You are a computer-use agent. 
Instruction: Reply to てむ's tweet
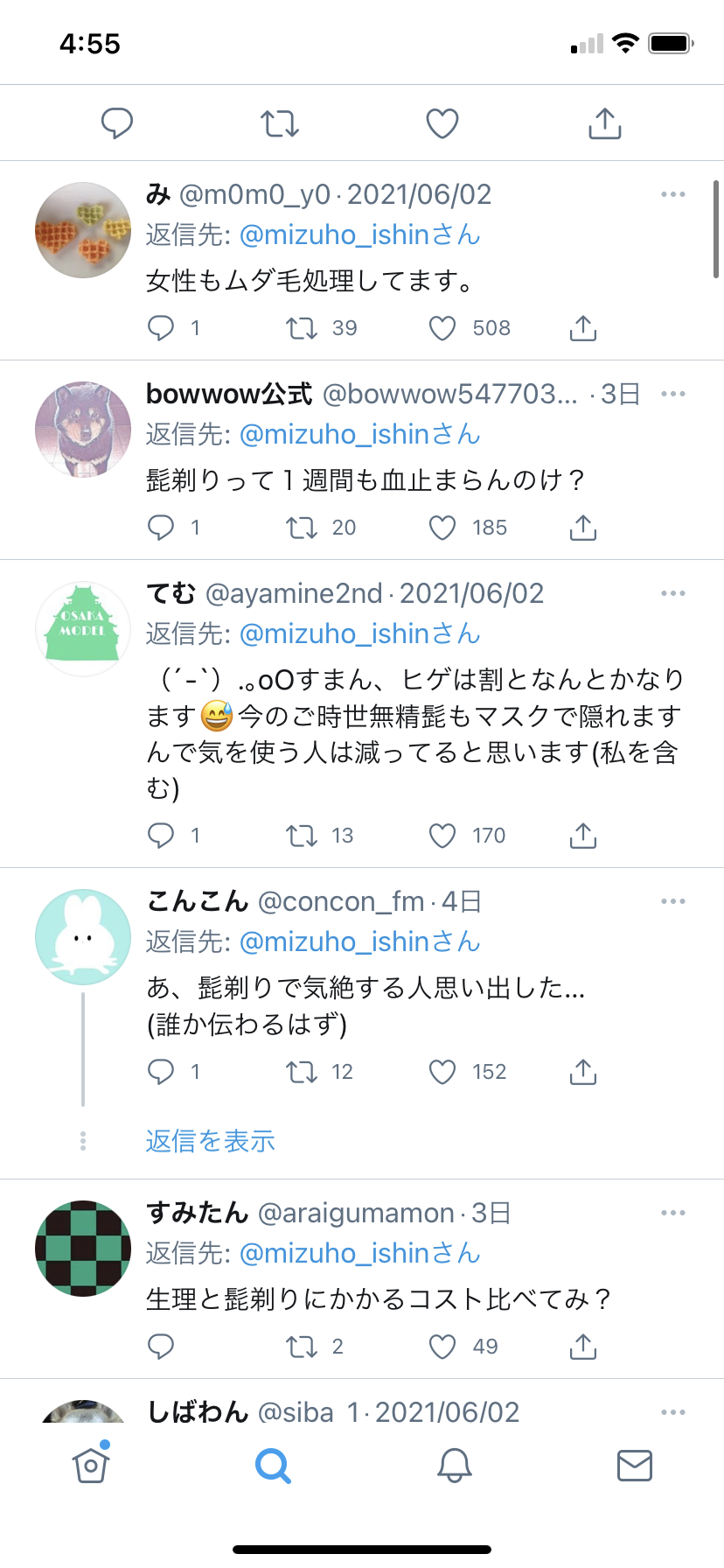(161, 836)
